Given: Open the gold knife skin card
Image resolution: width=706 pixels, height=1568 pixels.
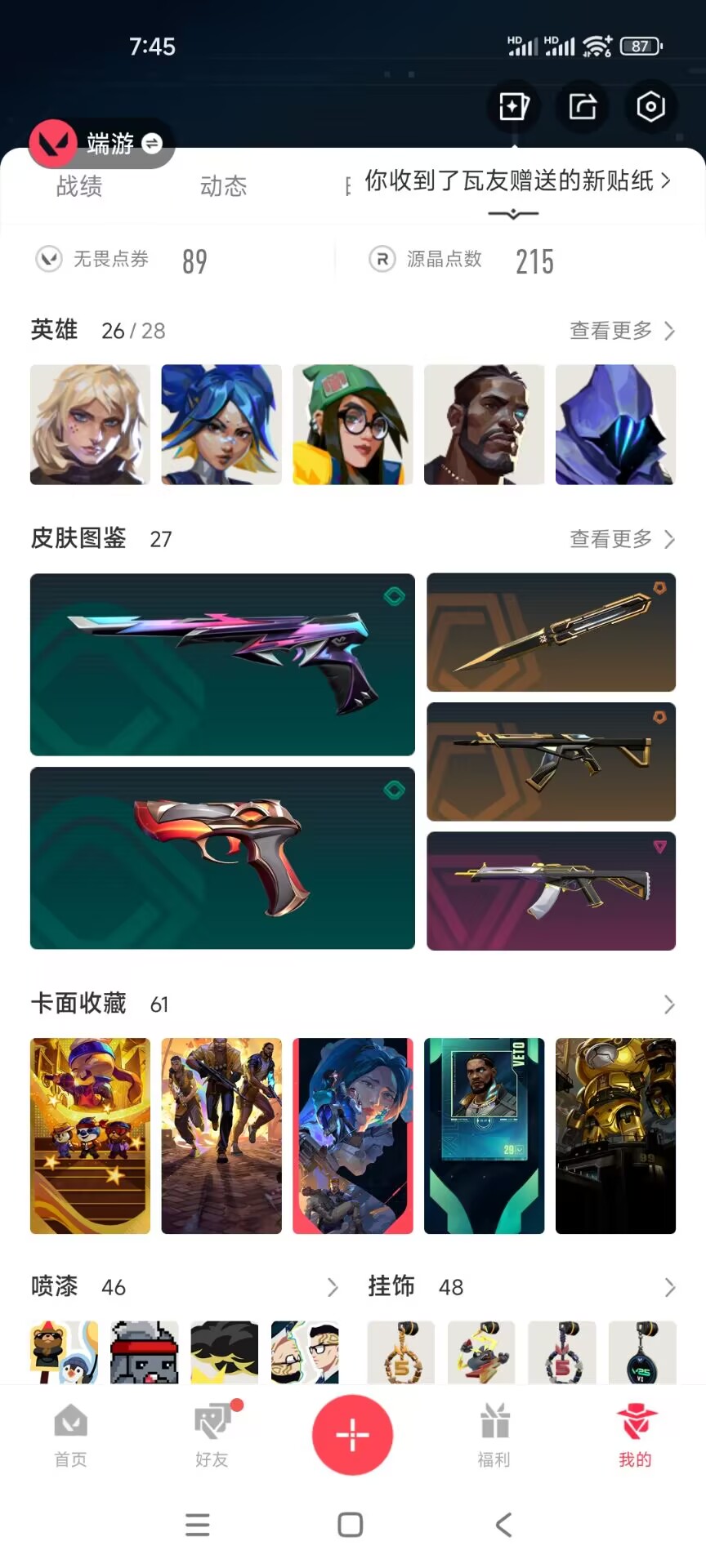Looking at the screenshot, I should 551,632.
